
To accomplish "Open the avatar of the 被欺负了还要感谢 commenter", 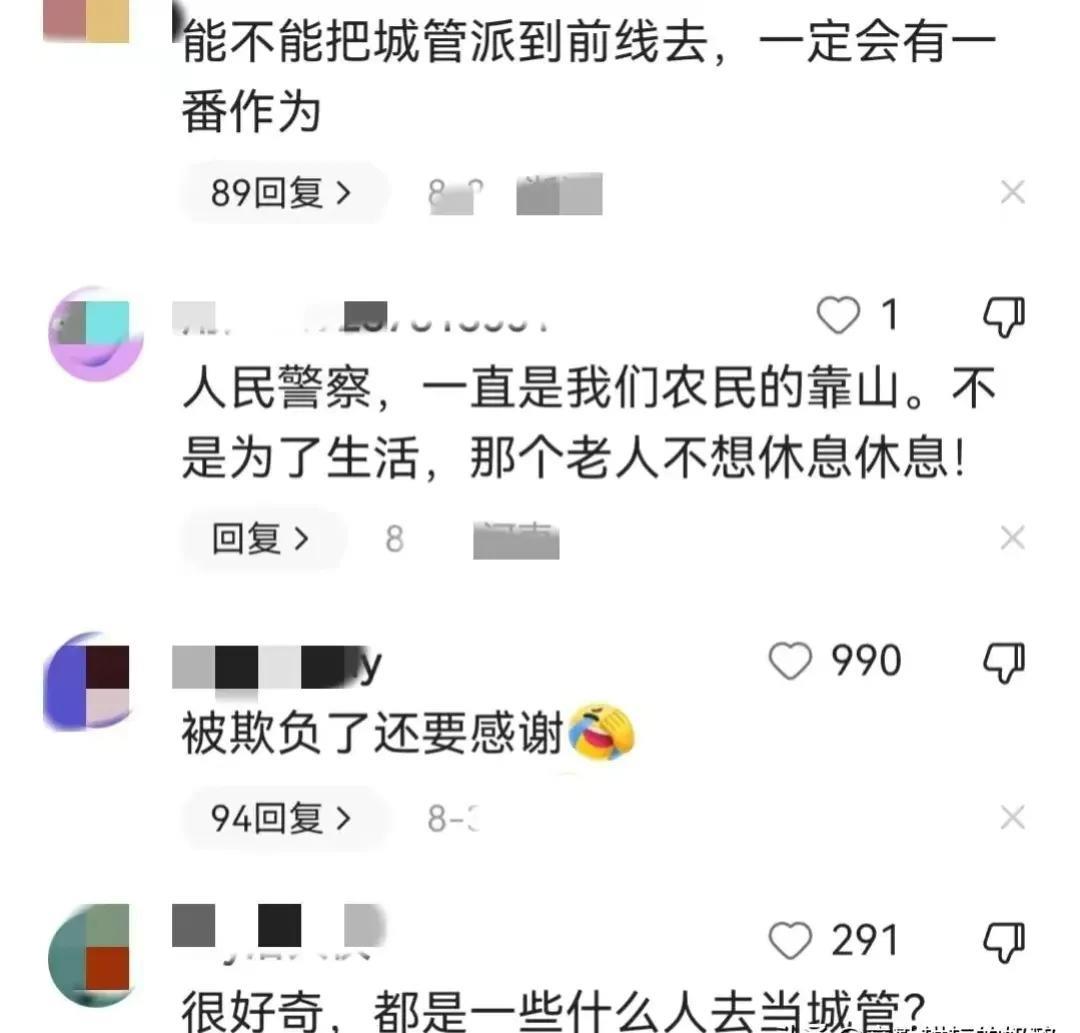I will 89,681.
